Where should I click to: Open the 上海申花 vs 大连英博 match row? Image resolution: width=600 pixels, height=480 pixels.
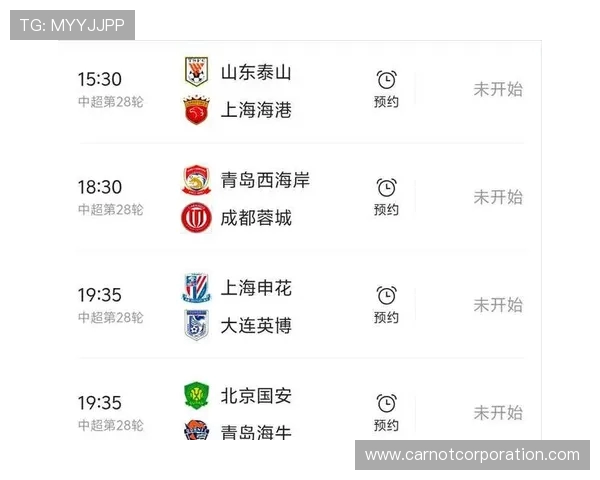coord(256,306)
